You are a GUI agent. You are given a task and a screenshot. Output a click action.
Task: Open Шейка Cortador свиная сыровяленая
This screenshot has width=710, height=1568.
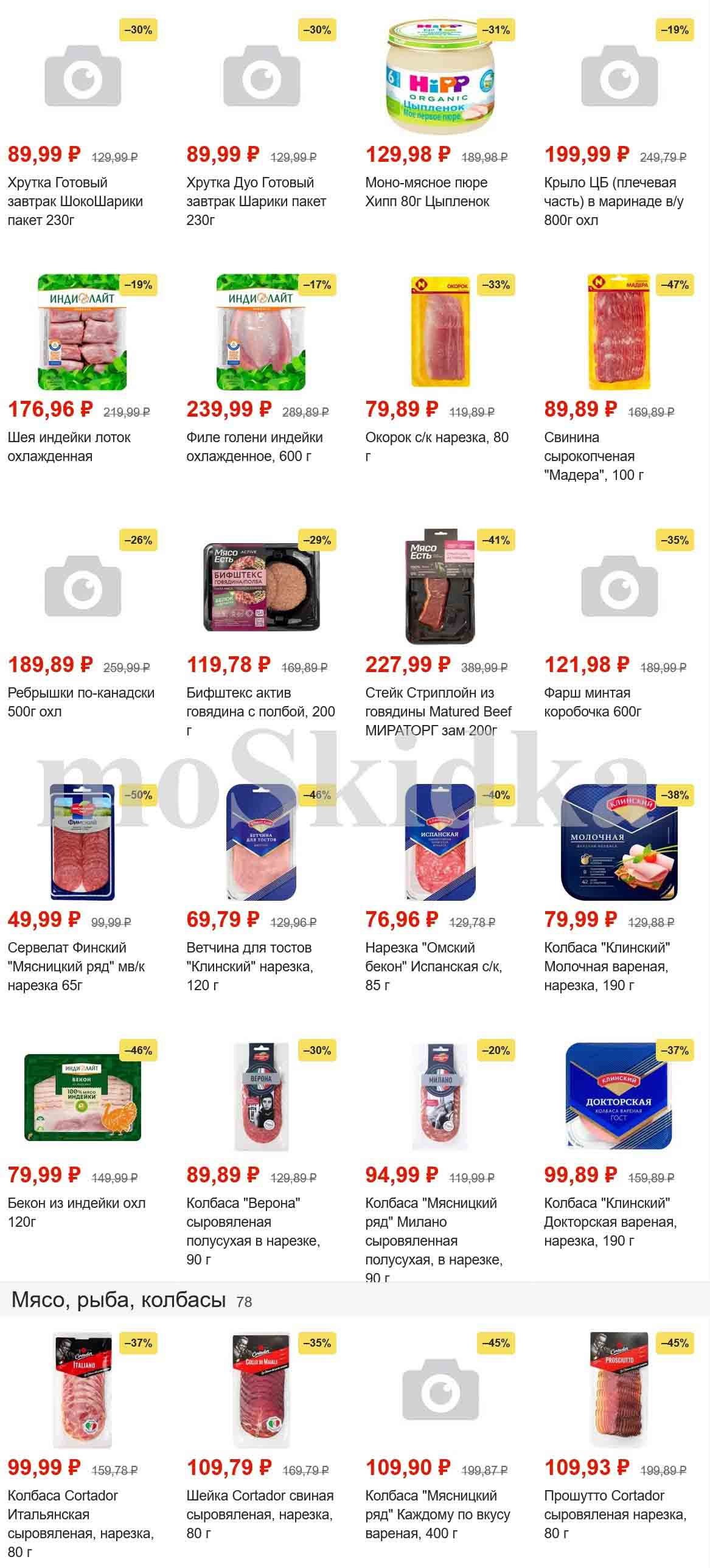click(x=259, y=1514)
